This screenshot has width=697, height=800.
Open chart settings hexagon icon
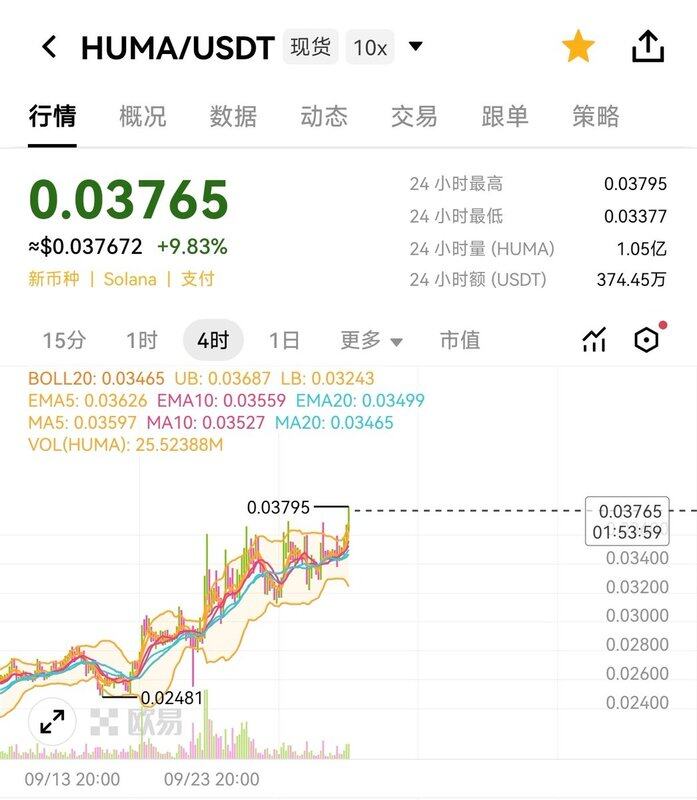[x=647, y=340]
